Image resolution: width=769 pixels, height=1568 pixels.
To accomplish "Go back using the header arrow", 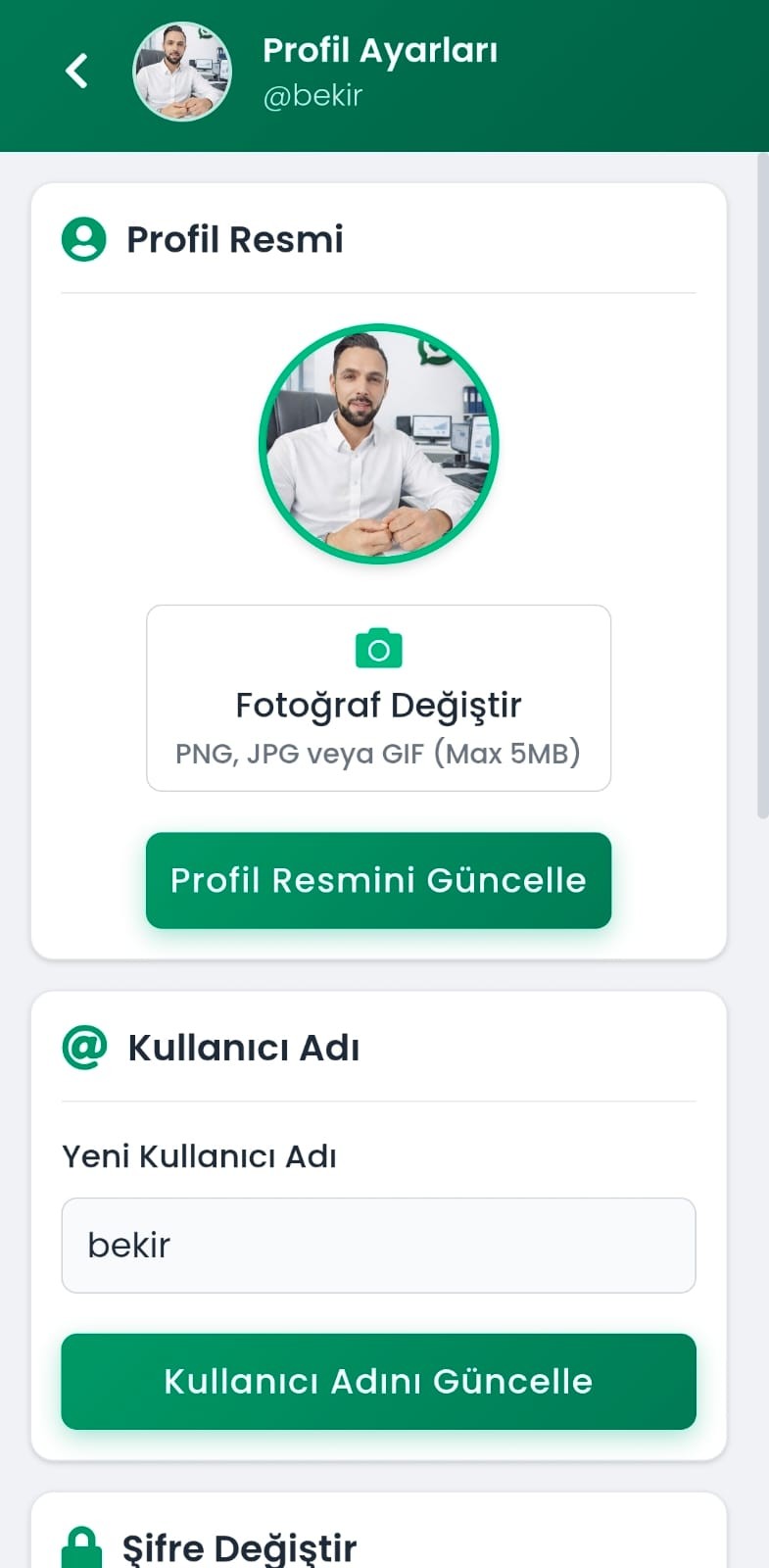I will pyautogui.click(x=76, y=71).
